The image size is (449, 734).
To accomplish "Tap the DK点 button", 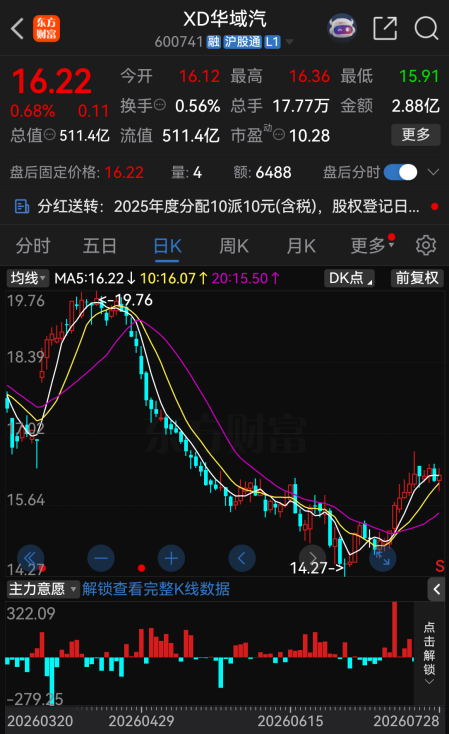I will click(x=349, y=278).
